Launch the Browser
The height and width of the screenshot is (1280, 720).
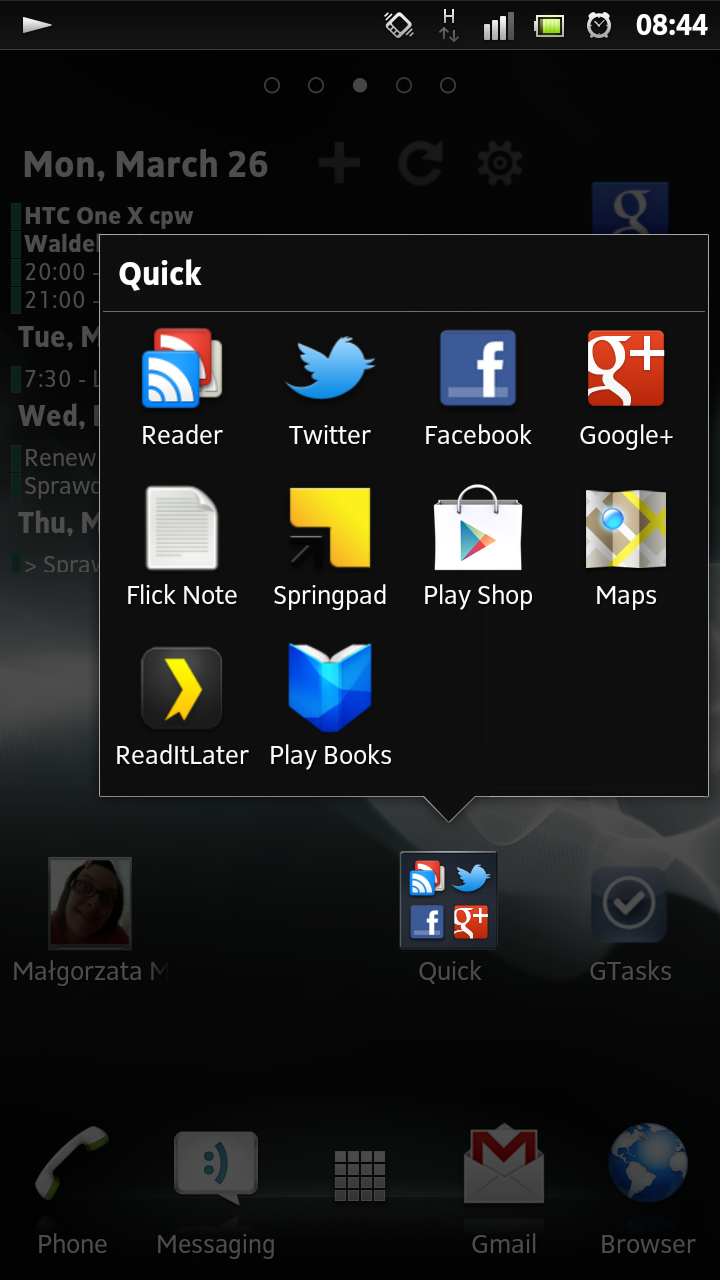648,1190
